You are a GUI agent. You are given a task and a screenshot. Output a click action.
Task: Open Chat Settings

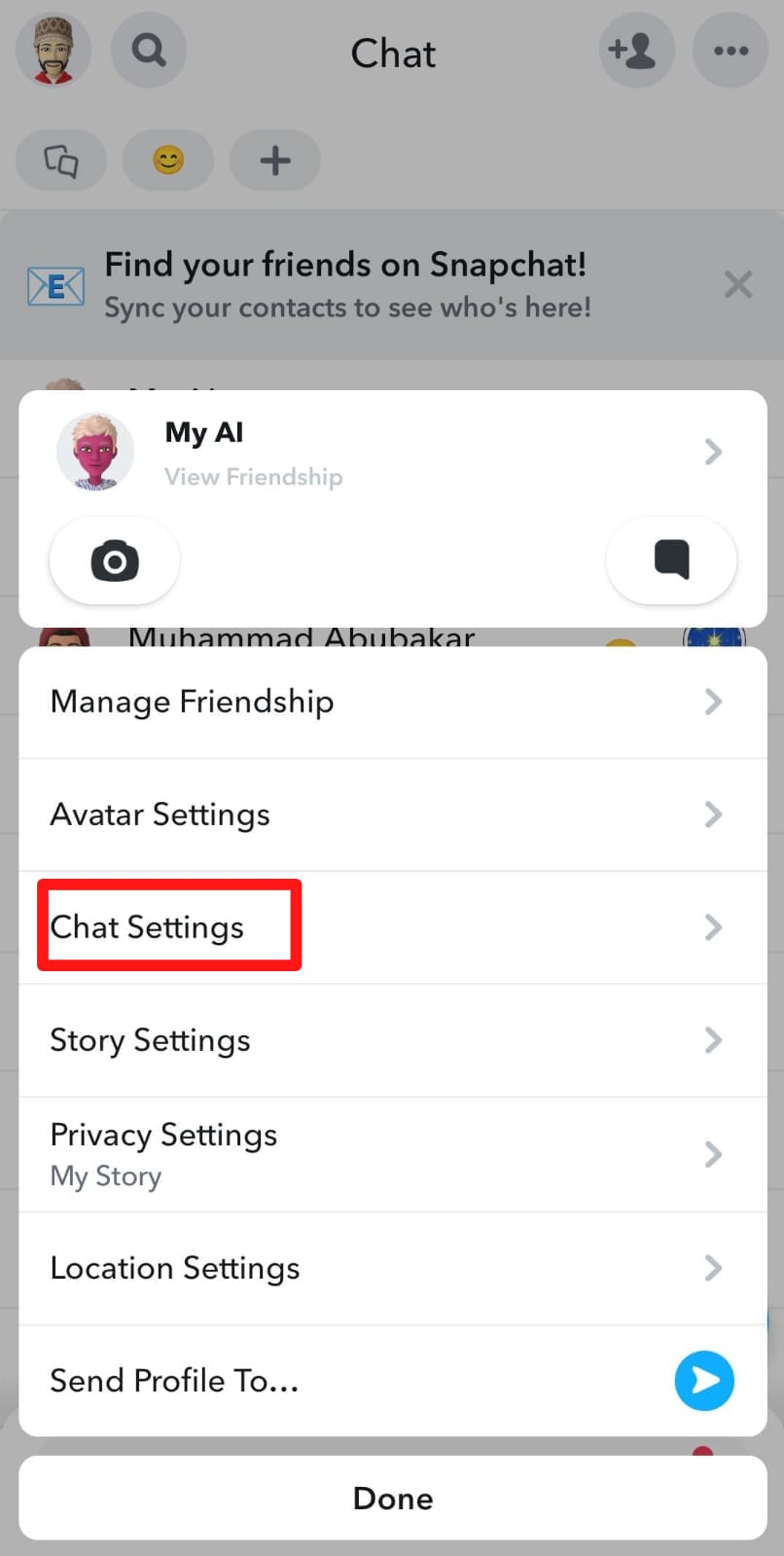[x=389, y=927]
